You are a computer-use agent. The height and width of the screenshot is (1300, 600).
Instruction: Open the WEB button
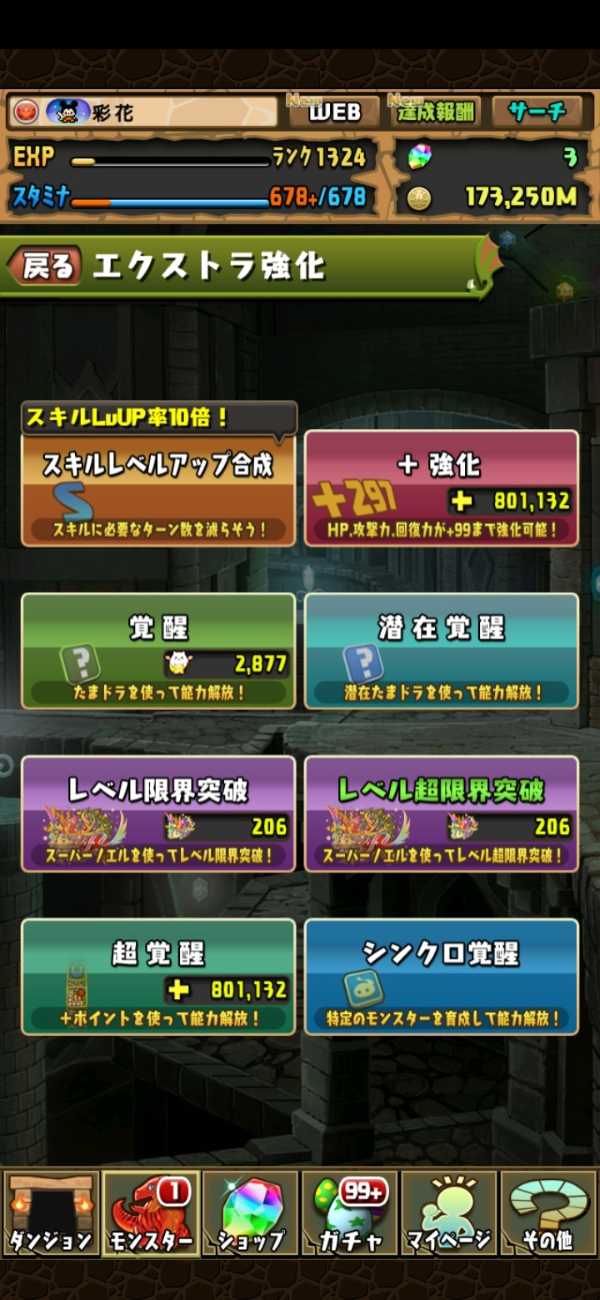tap(334, 112)
